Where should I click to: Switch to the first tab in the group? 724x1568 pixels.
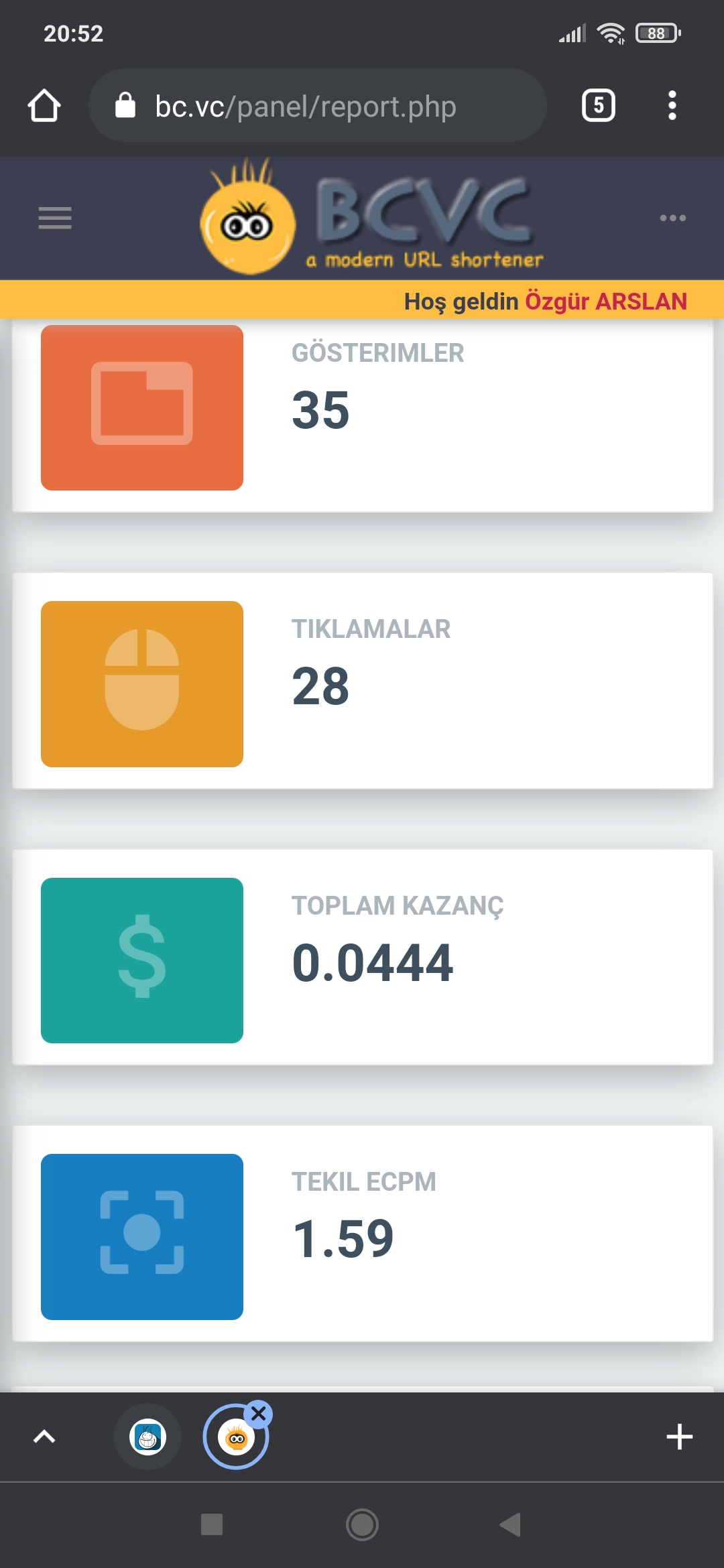coord(147,1437)
